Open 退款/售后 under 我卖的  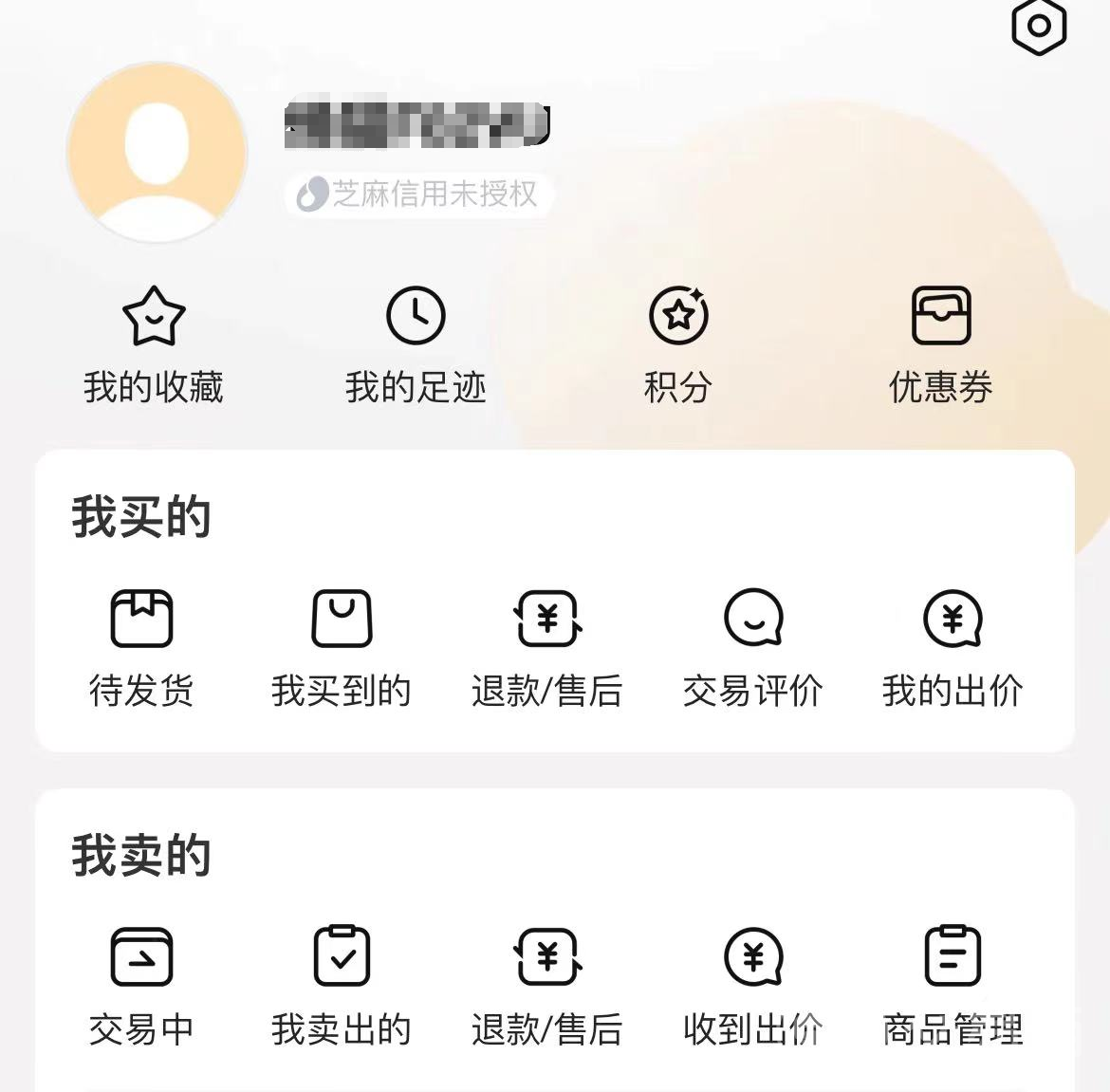[546, 987]
